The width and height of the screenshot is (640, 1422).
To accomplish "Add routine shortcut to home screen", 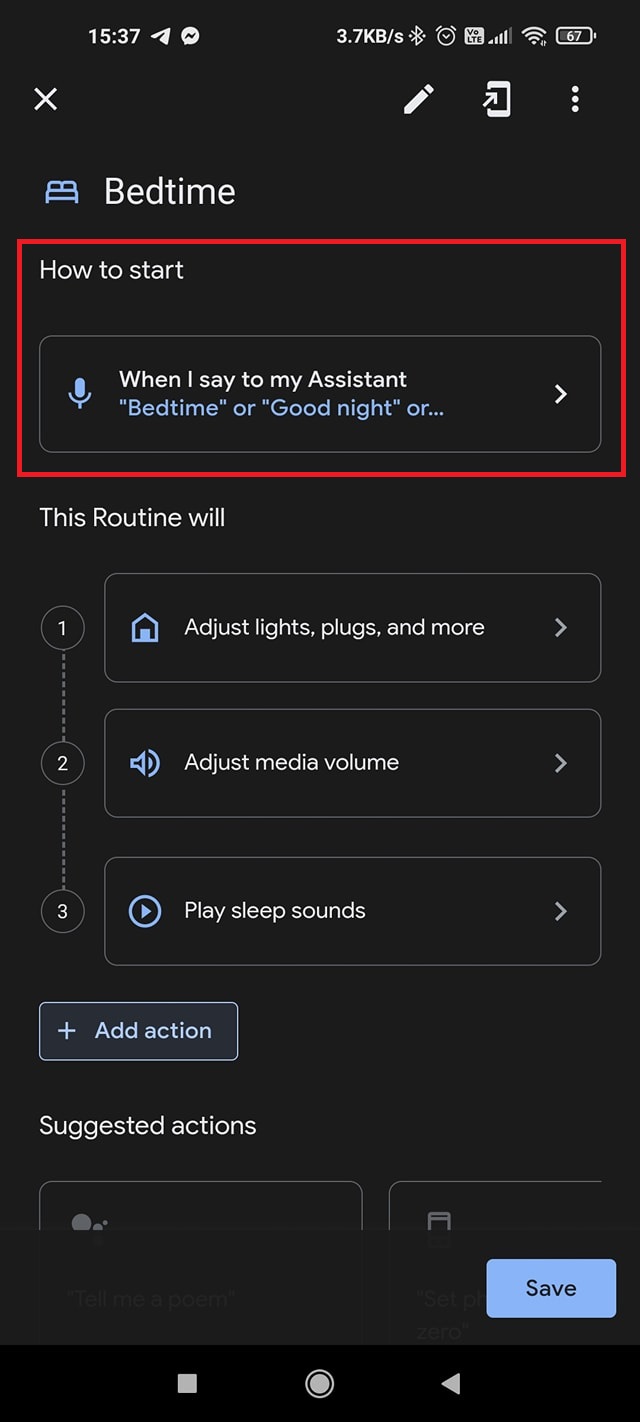I will pos(497,99).
